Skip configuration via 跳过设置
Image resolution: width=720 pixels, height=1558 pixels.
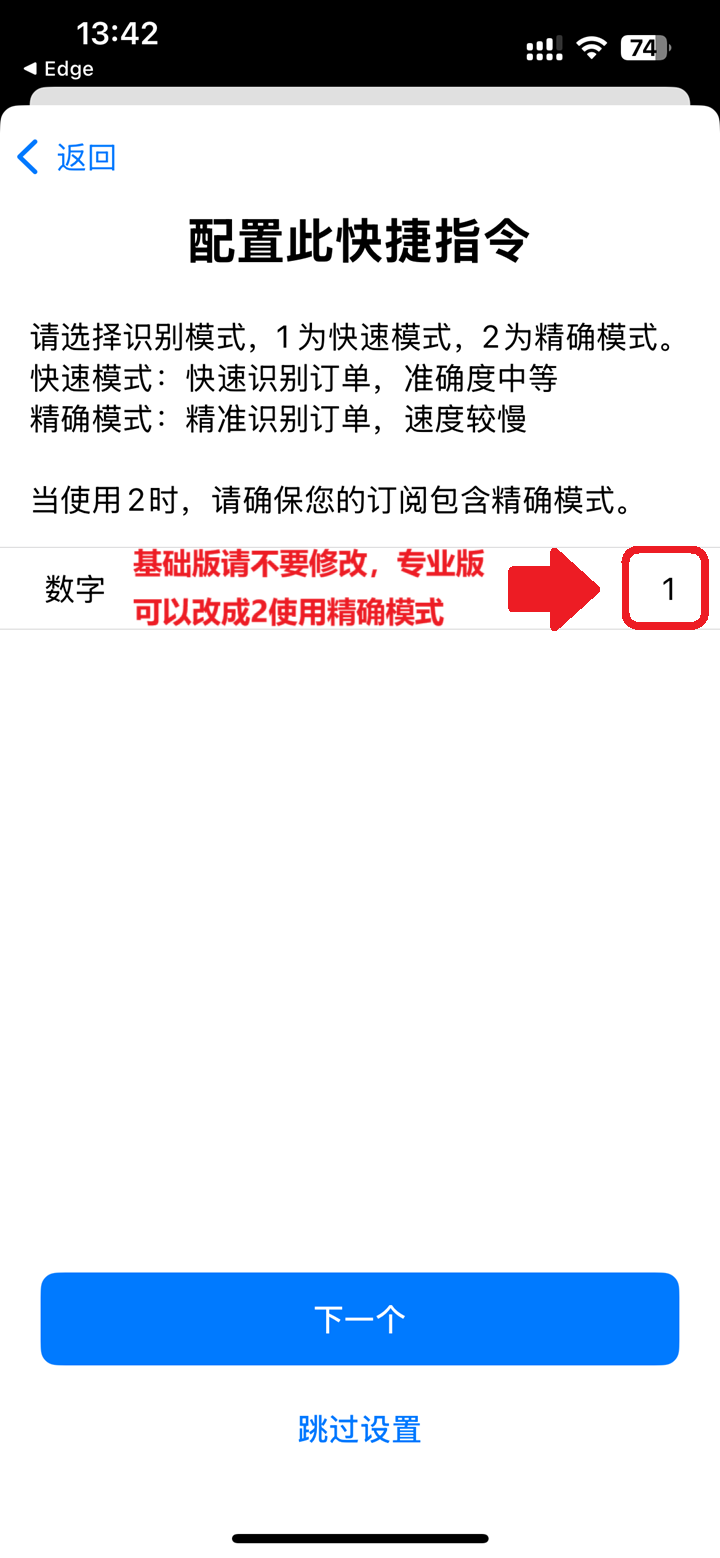(360, 1429)
